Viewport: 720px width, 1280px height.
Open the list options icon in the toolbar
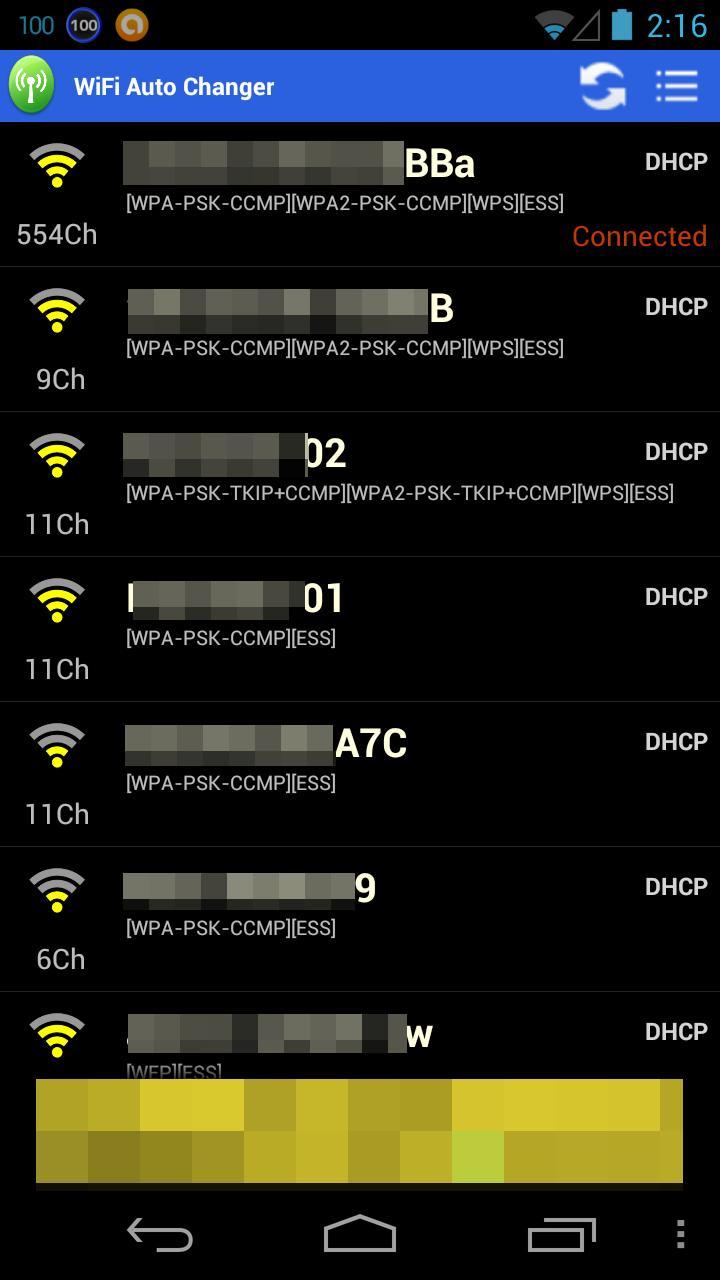coord(677,86)
